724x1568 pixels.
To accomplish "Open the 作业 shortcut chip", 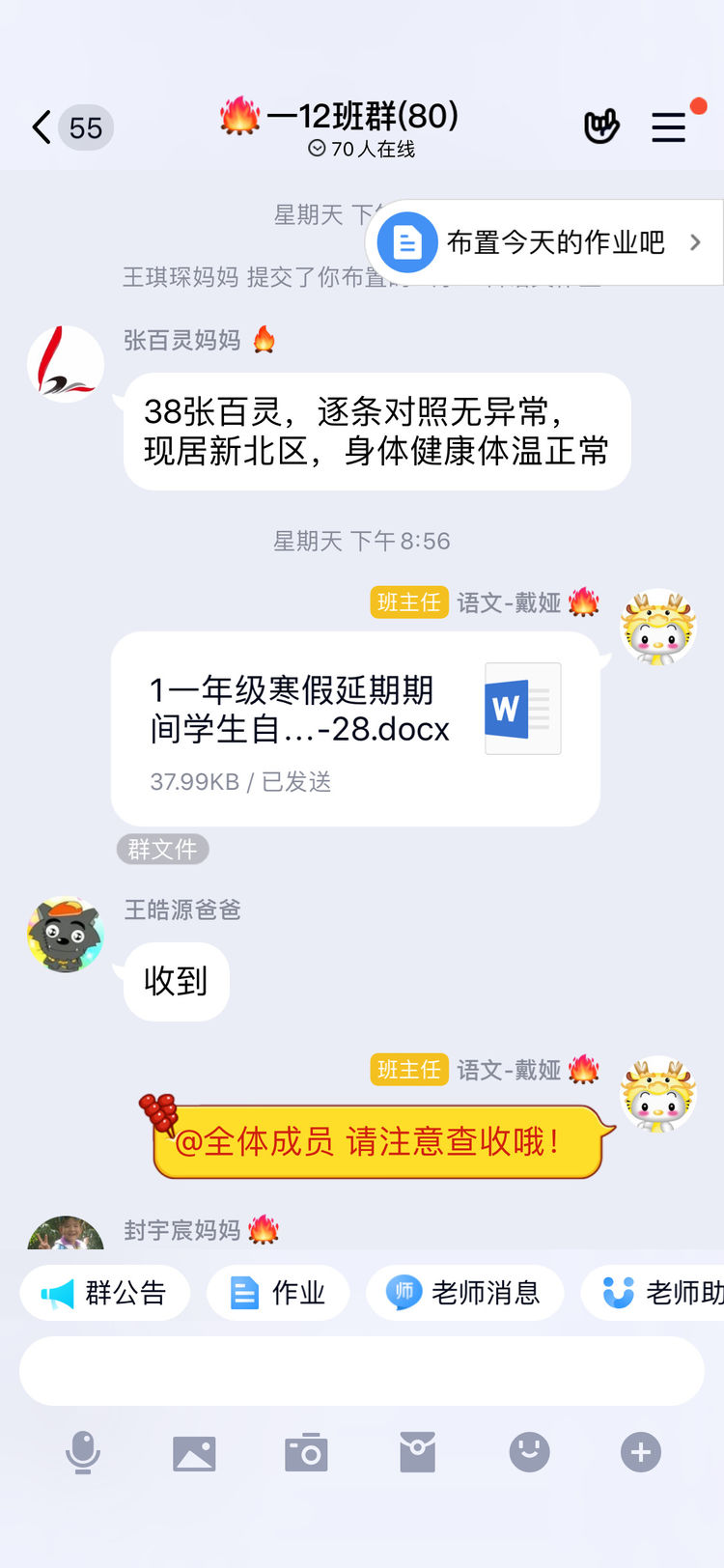I will [278, 1293].
